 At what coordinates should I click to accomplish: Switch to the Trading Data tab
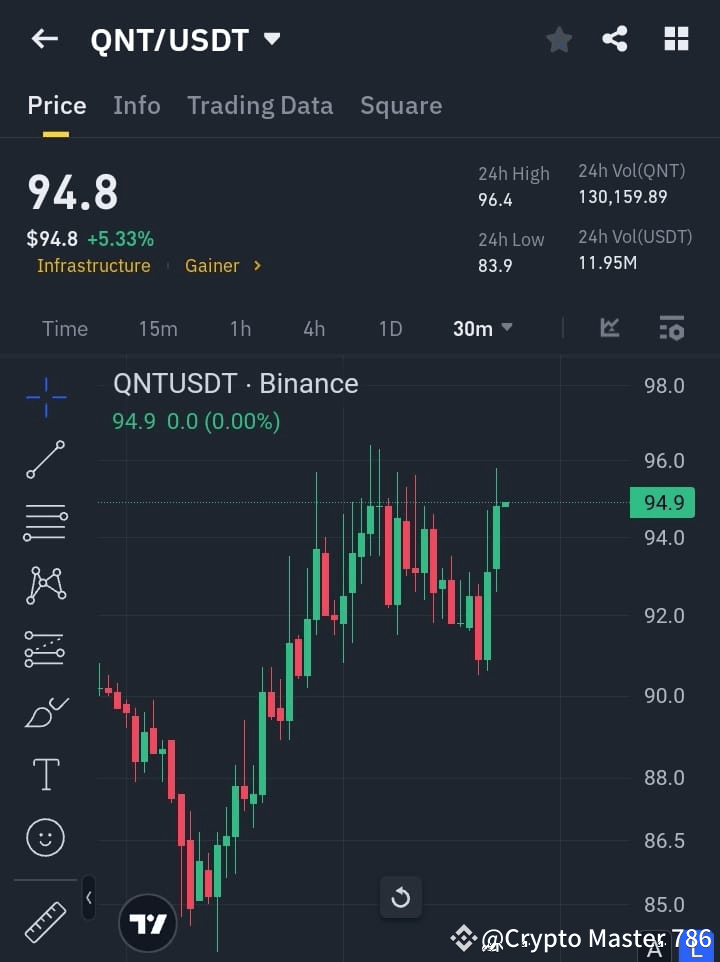coord(260,105)
